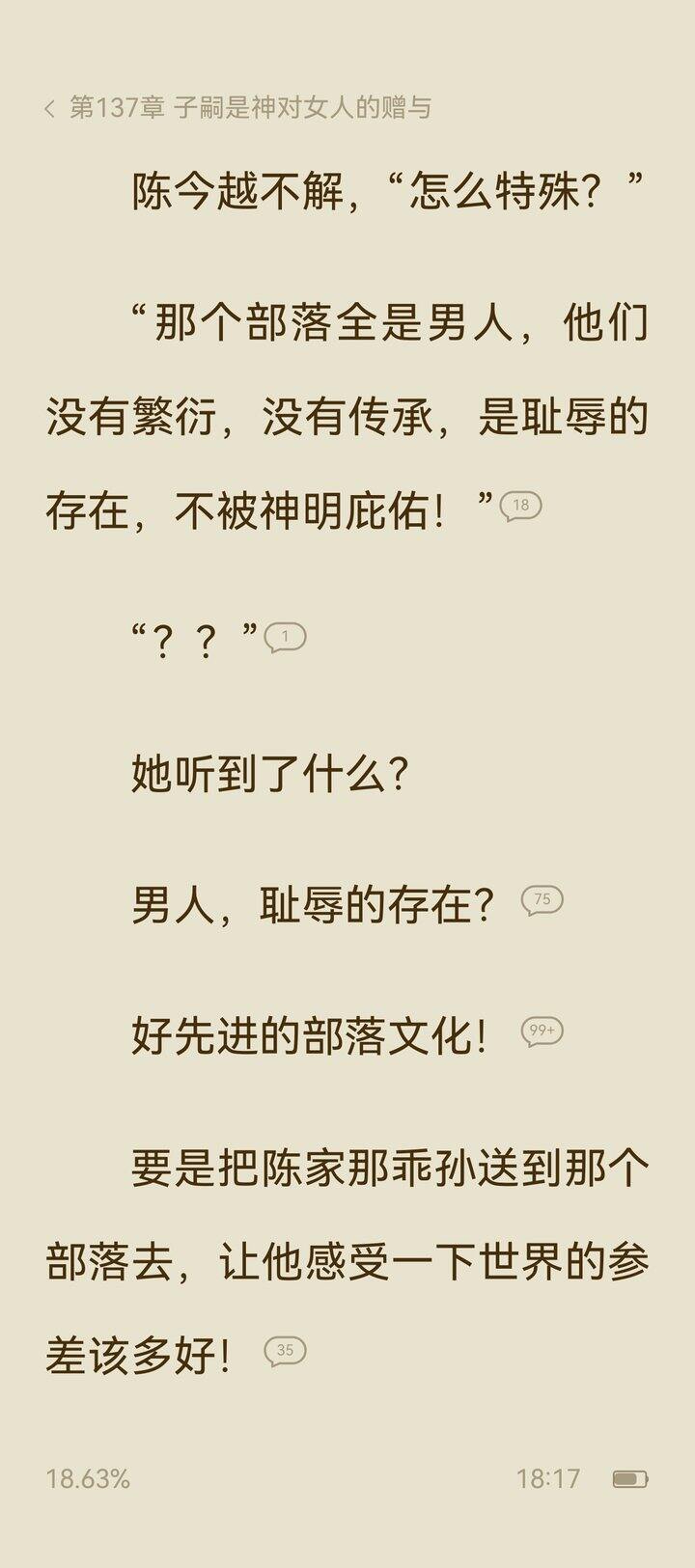Go back from chapter 137
The image size is (695, 1568).
coord(49,108)
